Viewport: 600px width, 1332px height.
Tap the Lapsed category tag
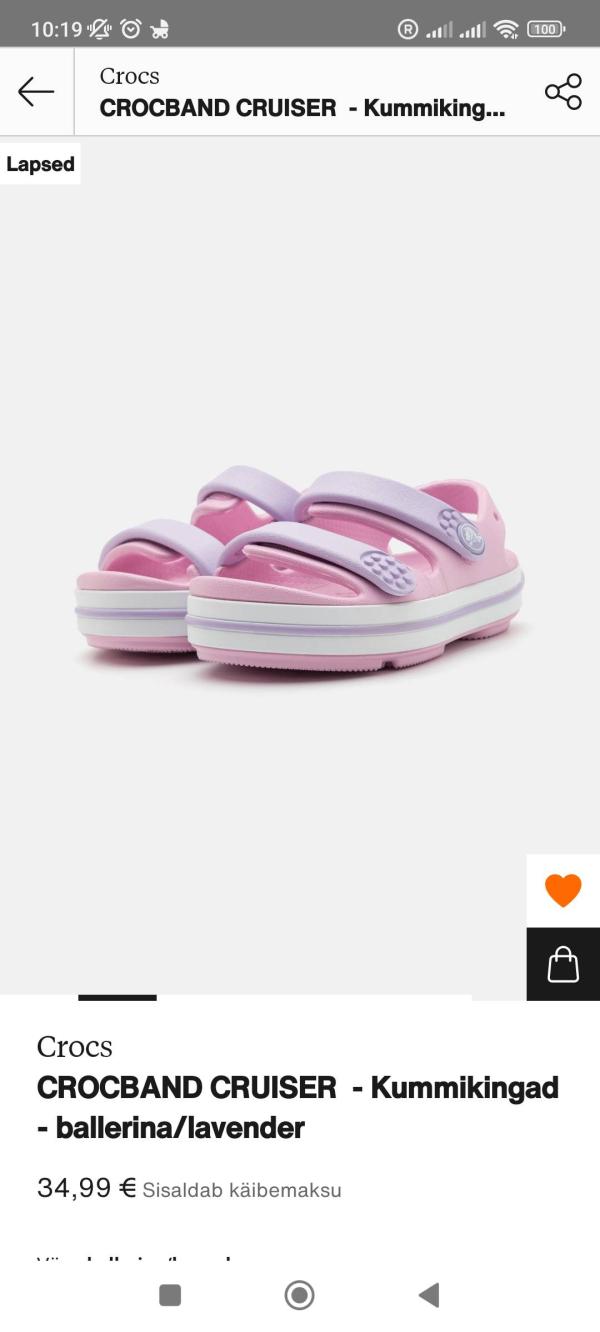point(40,164)
